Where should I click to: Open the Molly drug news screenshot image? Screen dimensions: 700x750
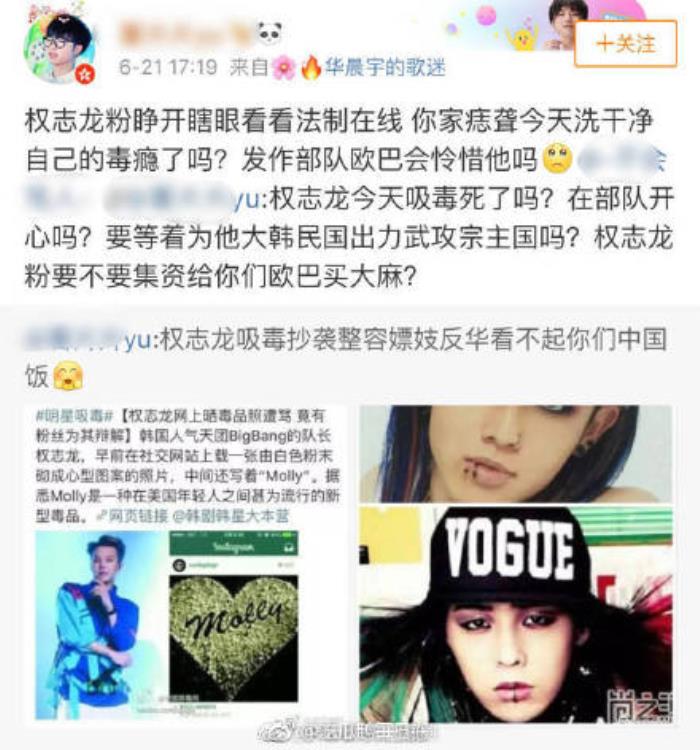(x=190, y=563)
